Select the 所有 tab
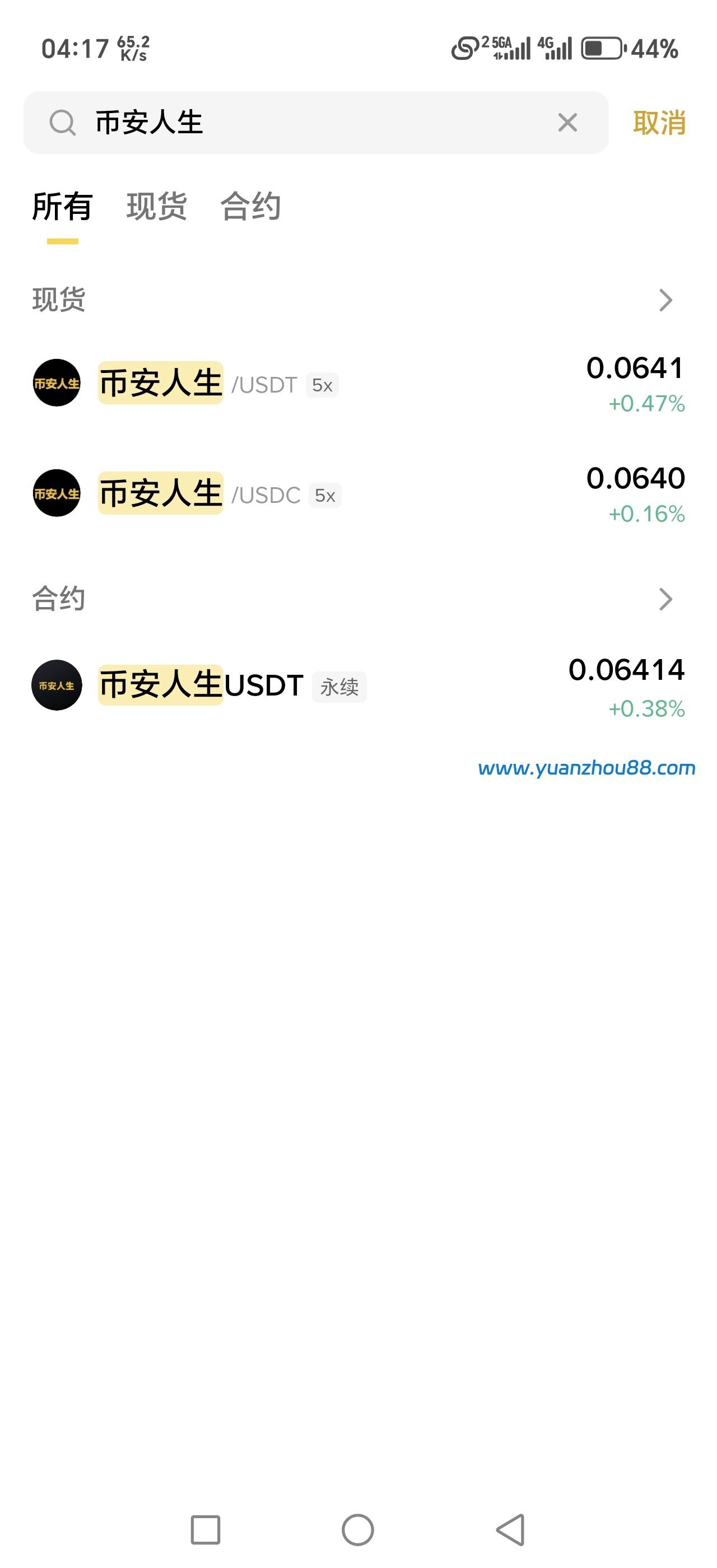 (62, 206)
